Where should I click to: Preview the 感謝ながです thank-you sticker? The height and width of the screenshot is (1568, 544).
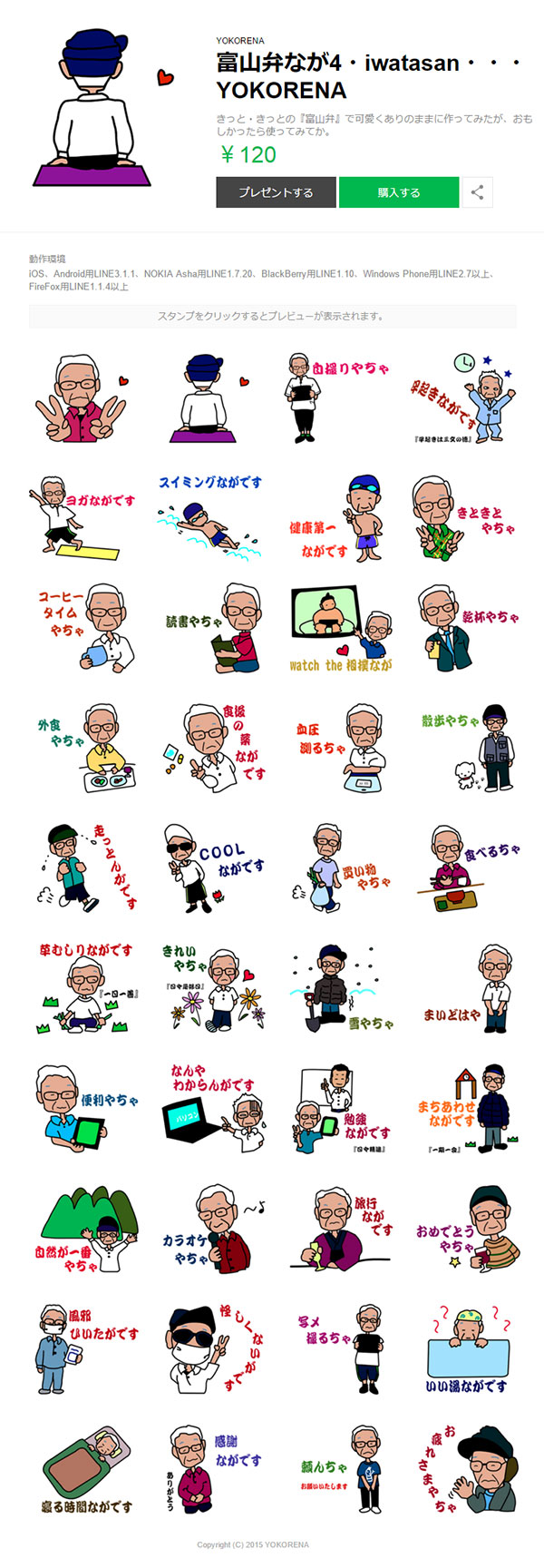tap(212, 1470)
